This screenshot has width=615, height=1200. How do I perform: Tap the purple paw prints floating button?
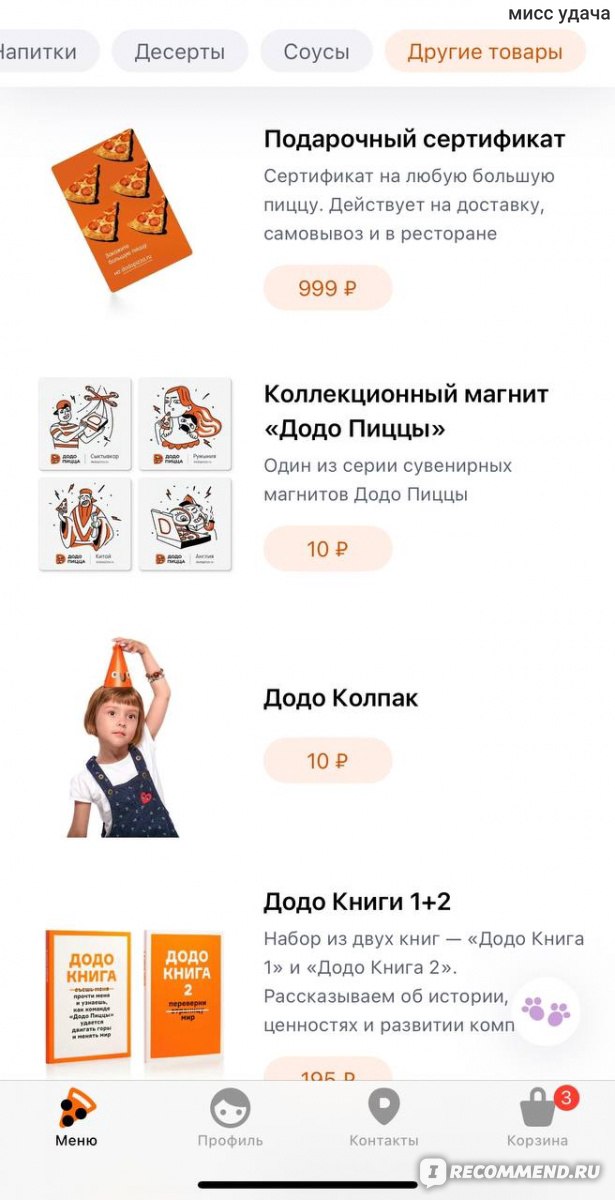point(545,1012)
